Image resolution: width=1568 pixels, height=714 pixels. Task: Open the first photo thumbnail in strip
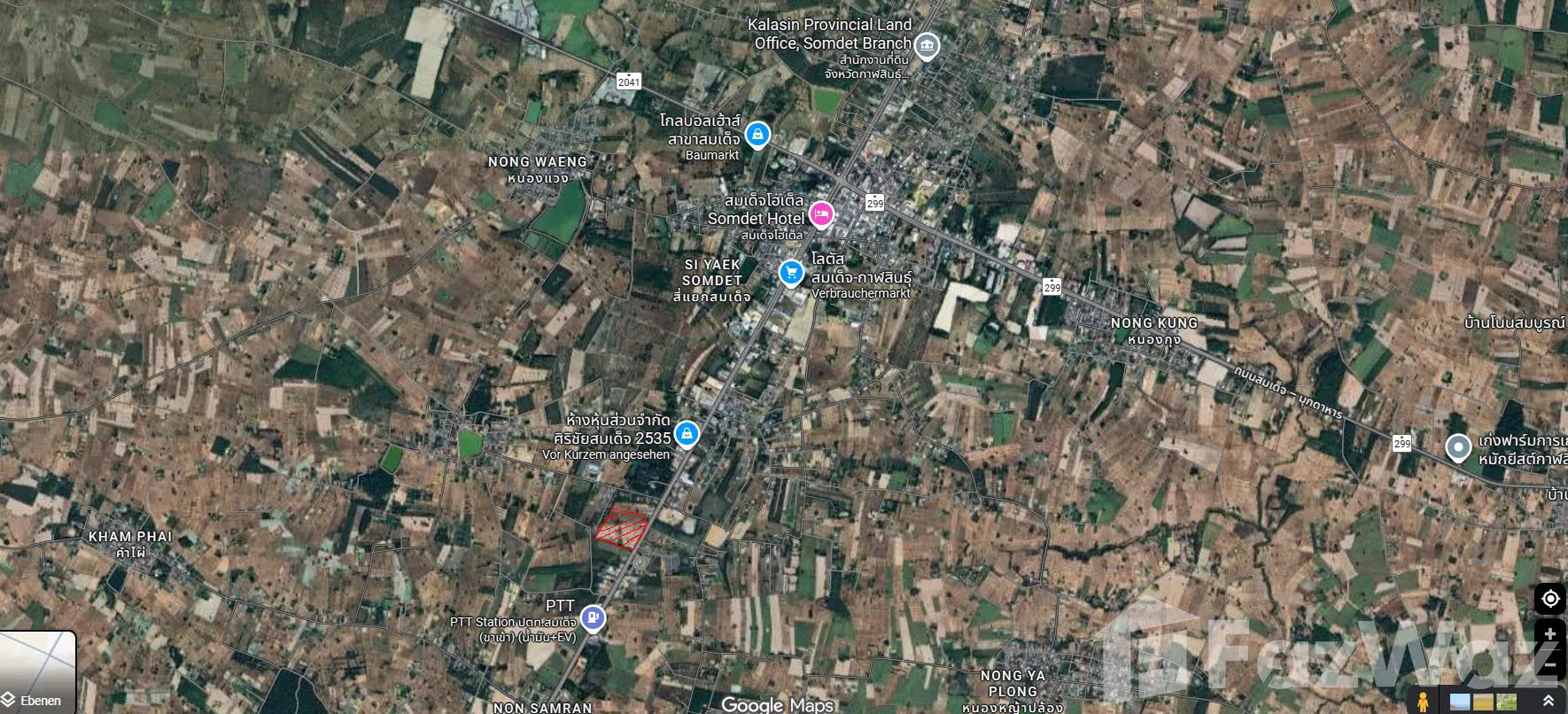pyautogui.click(x=1460, y=702)
